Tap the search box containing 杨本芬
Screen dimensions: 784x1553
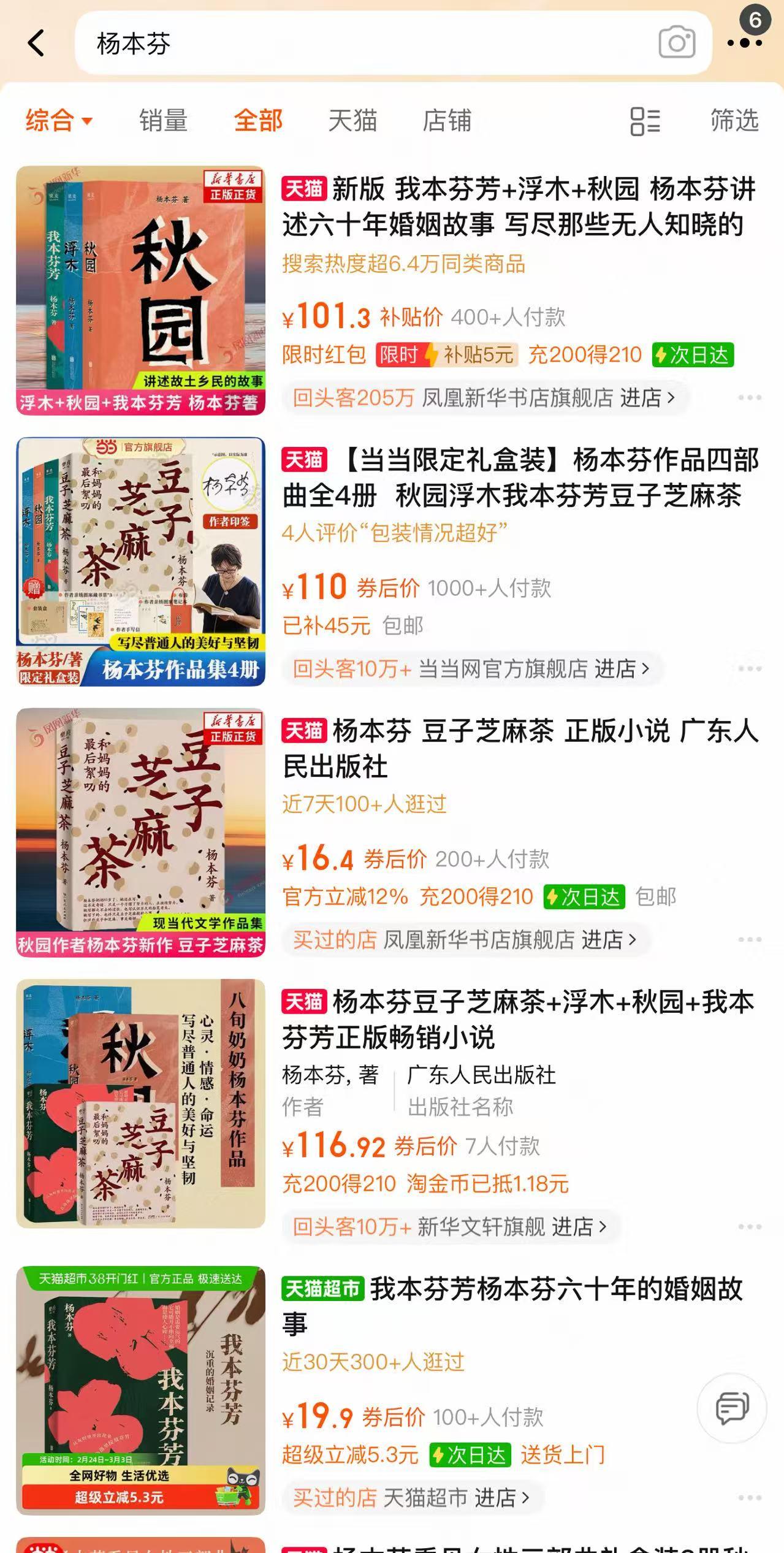(368, 43)
